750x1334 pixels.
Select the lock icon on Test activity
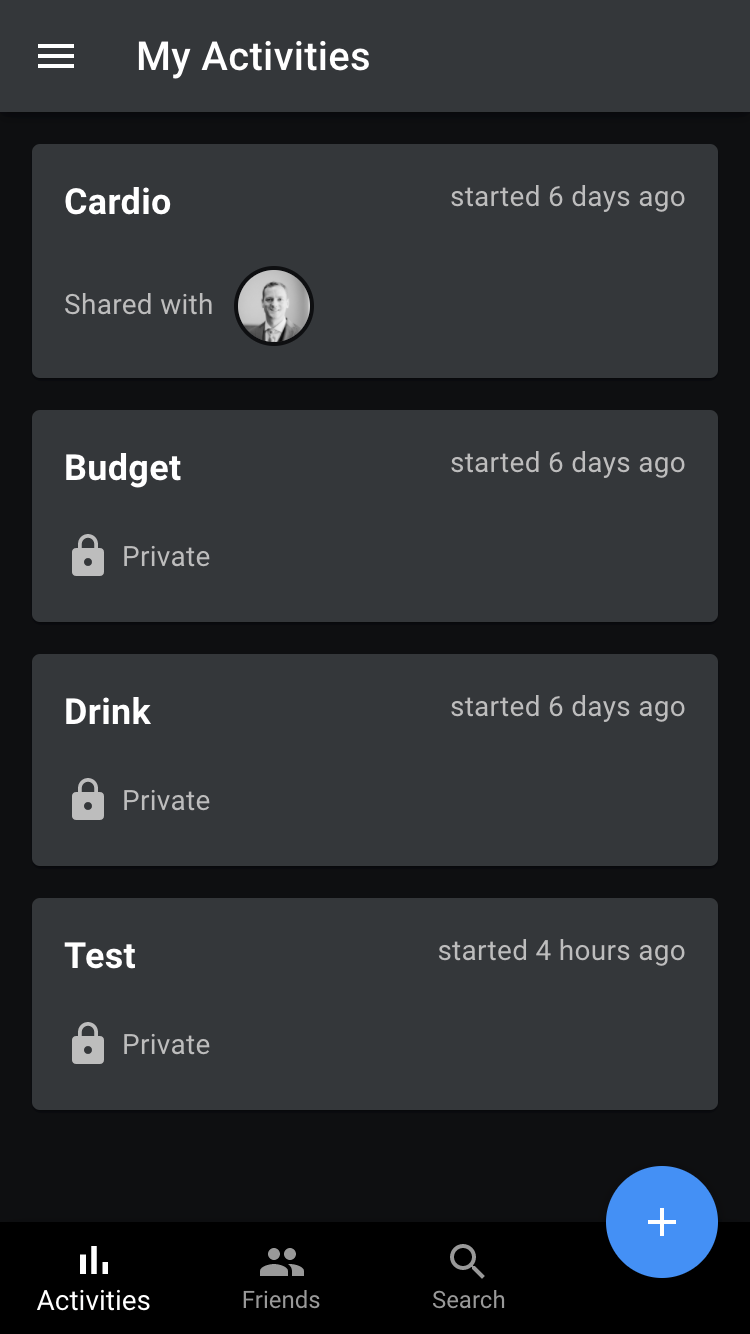88,1043
